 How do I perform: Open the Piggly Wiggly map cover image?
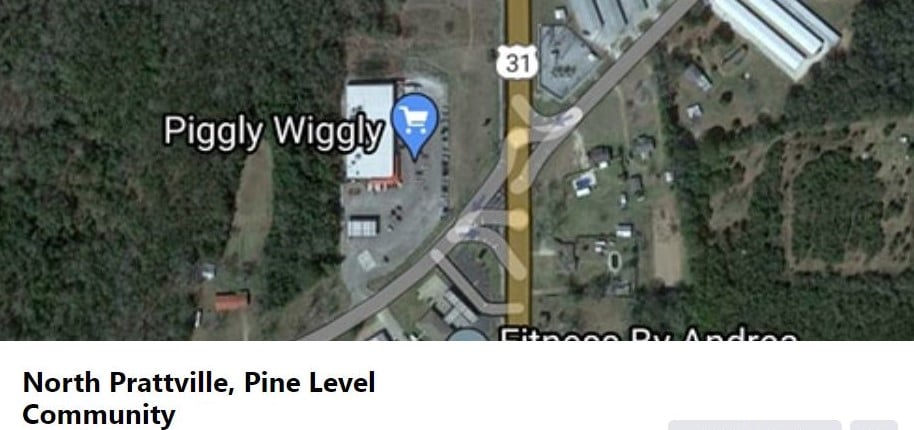[x=456, y=170]
